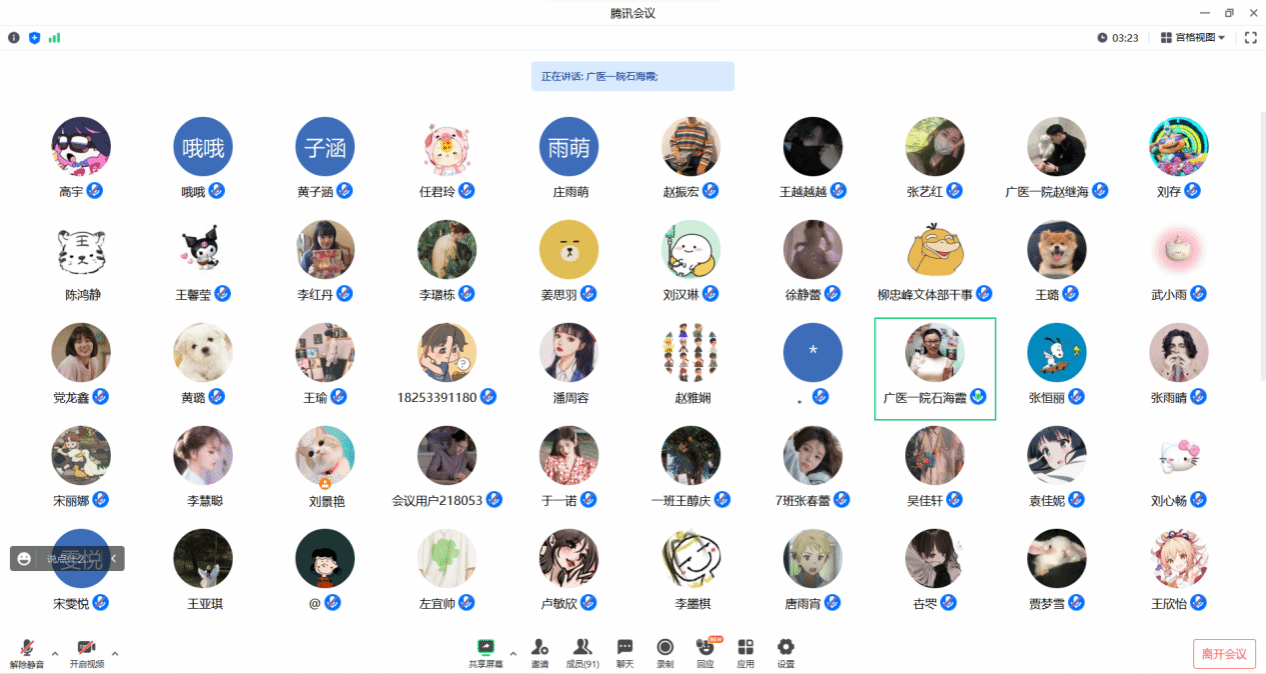Image resolution: width=1266 pixels, height=674 pixels.
Task: Enter fullscreen mode
Action: coord(1250,37)
